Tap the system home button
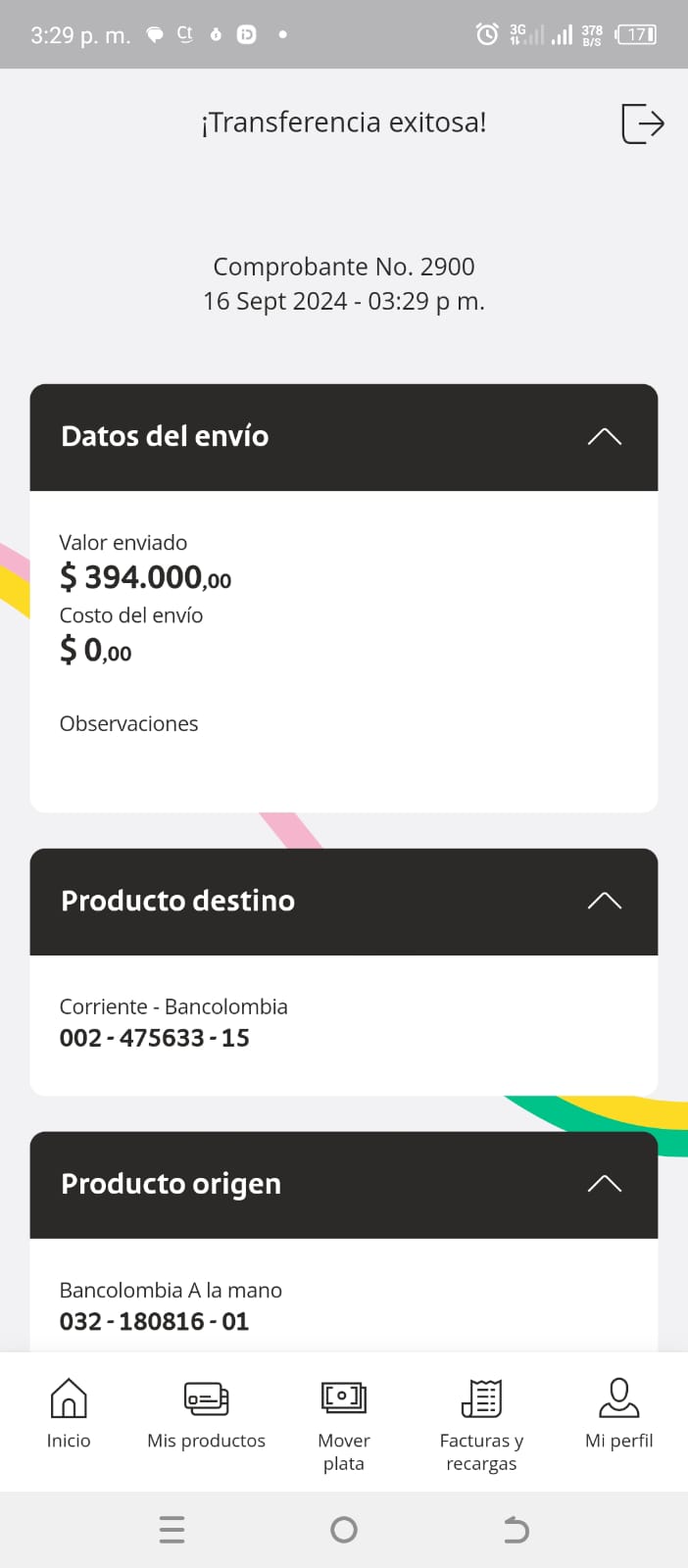The height and width of the screenshot is (1568, 688). coord(344,1530)
